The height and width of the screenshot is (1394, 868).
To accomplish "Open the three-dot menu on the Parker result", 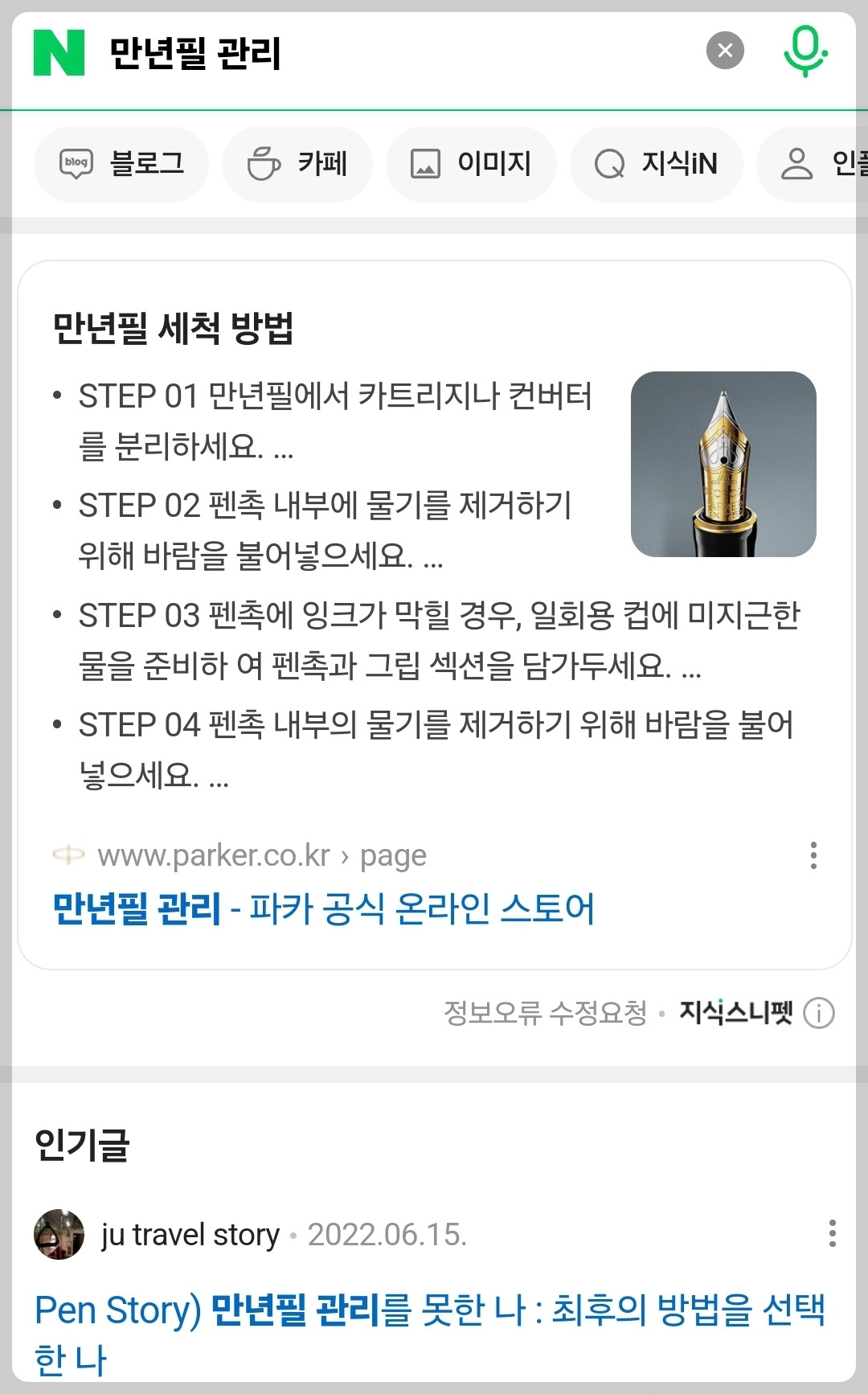I will coord(815,857).
